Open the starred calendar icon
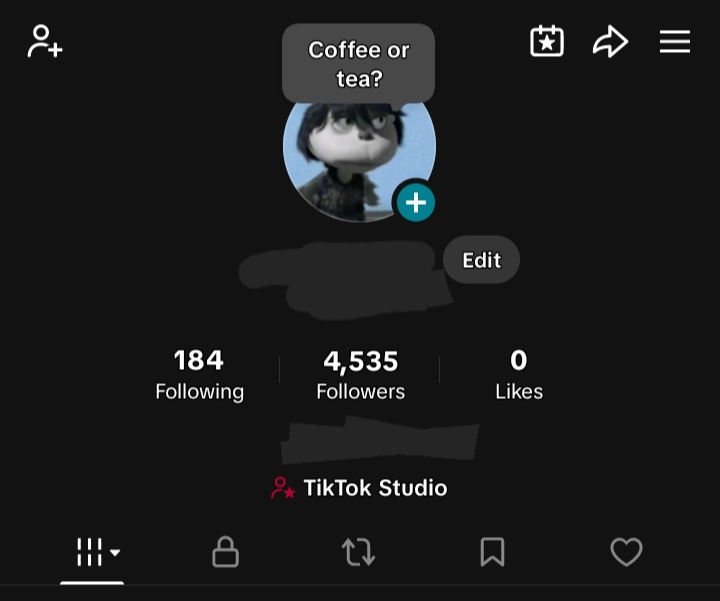Screen dimensions: 720x601 point(547,42)
